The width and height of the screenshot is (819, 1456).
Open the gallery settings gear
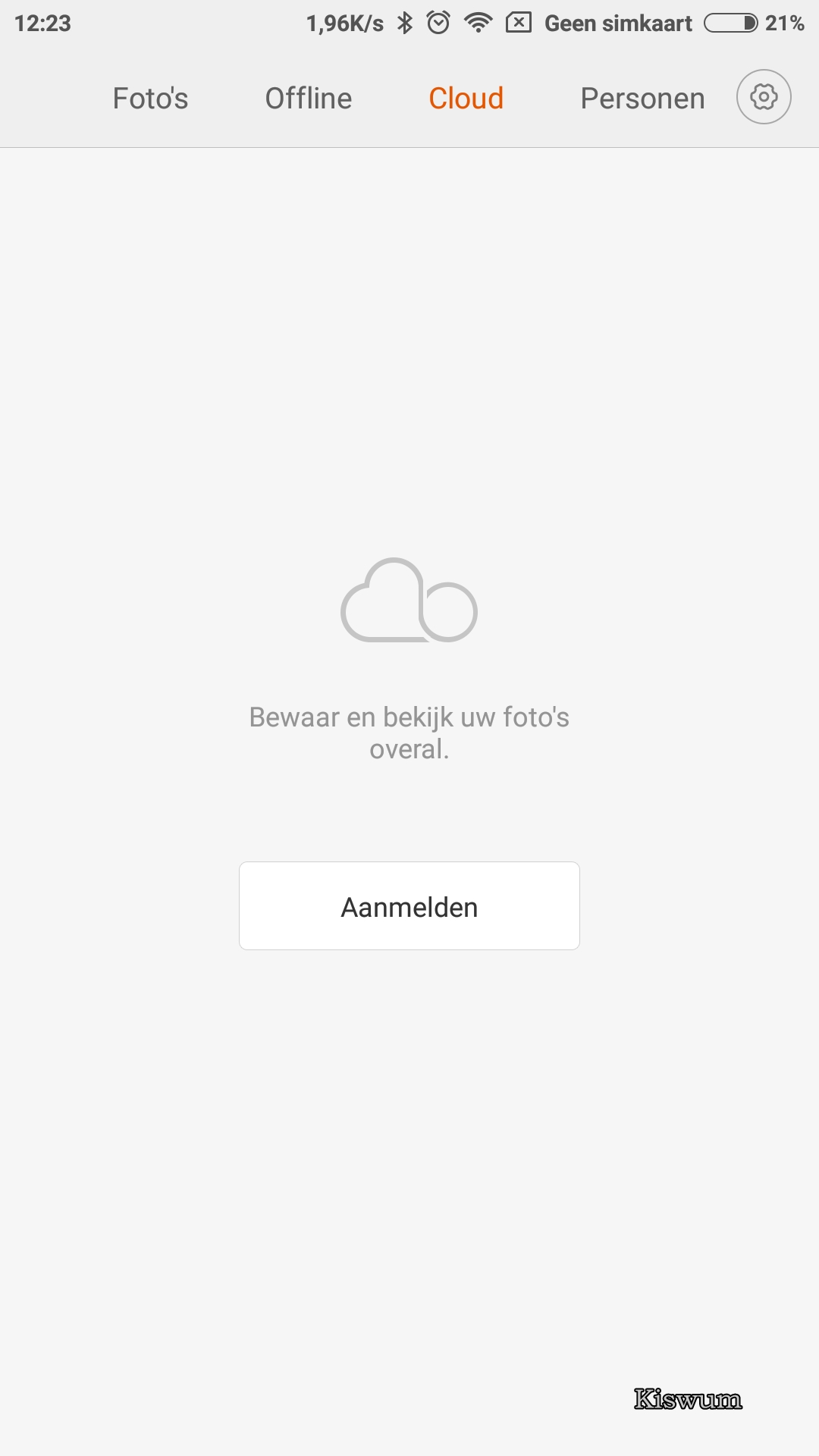click(x=764, y=97)
